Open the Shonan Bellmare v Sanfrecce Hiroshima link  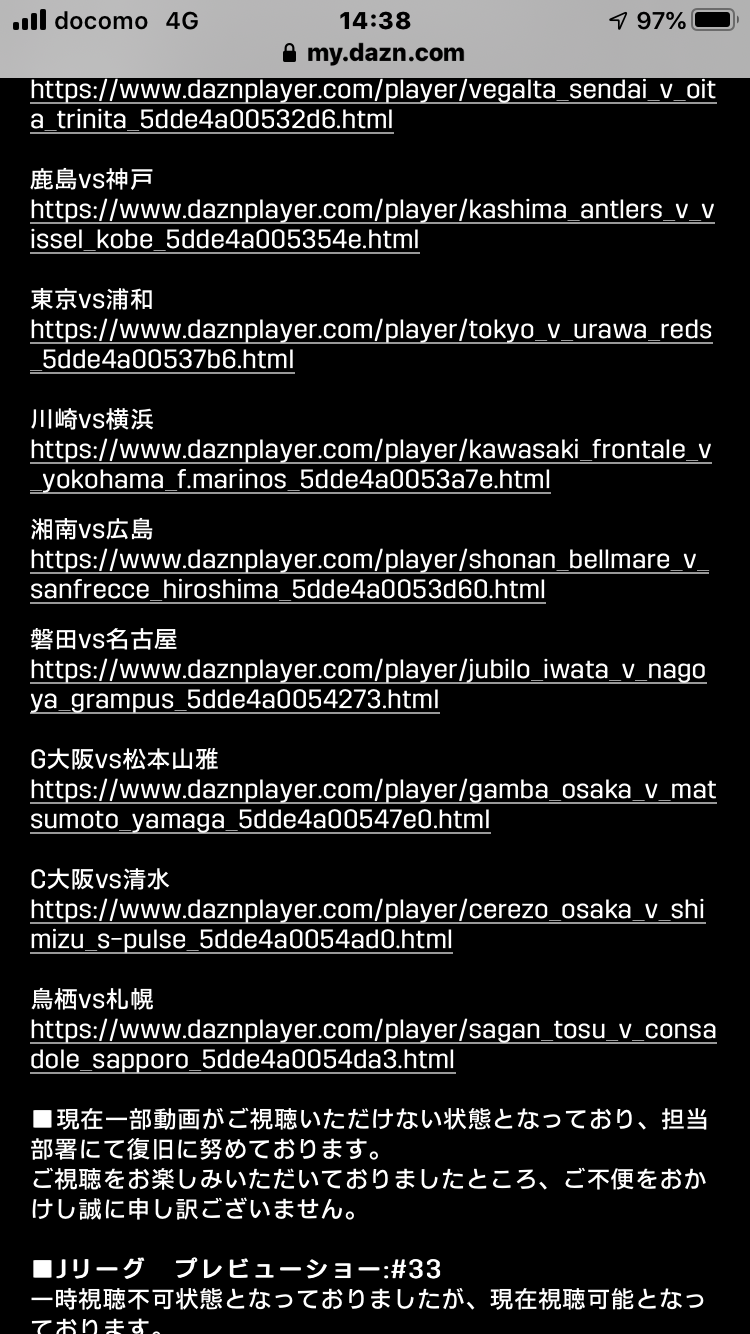point(369,575)
